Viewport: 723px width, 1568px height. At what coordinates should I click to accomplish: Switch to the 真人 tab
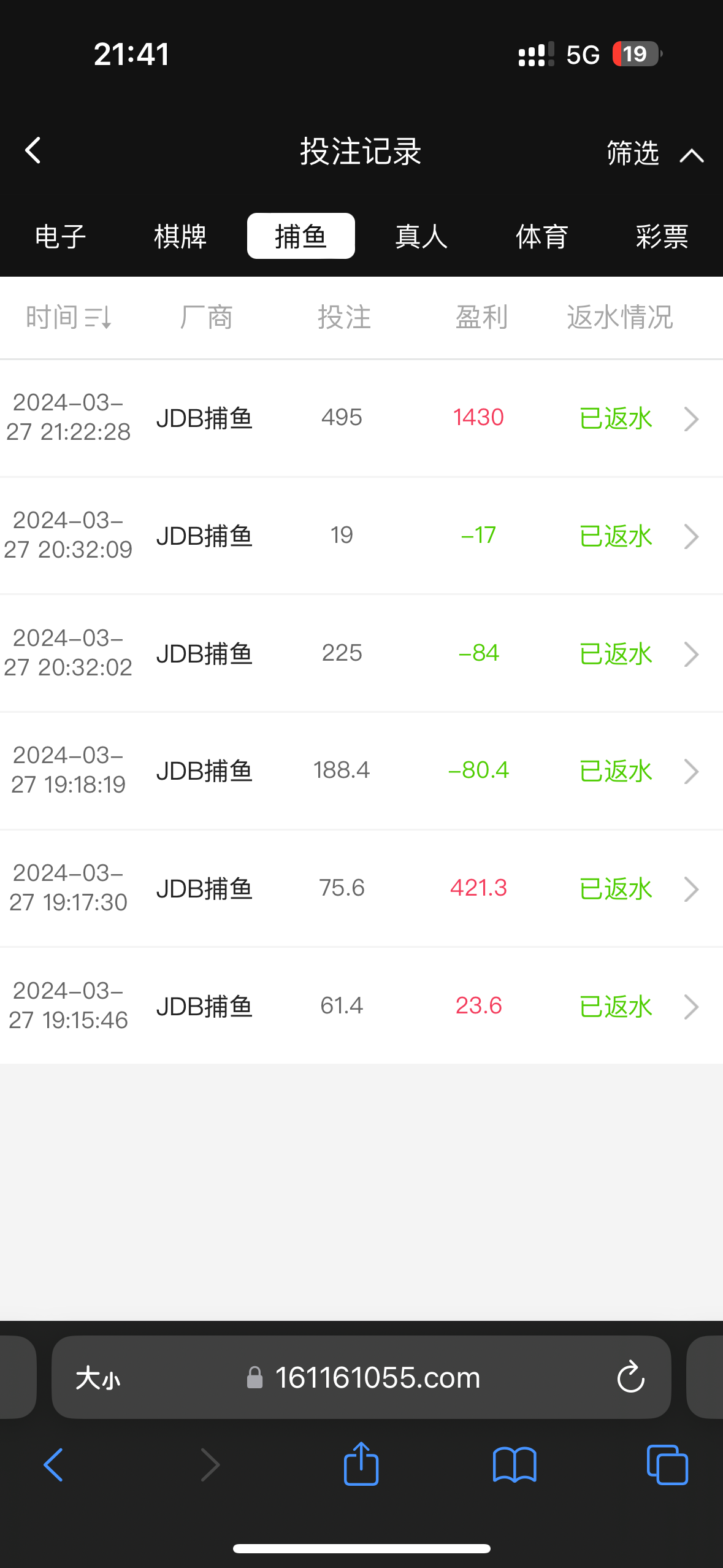pyautogui.click(x=421, y=237)
